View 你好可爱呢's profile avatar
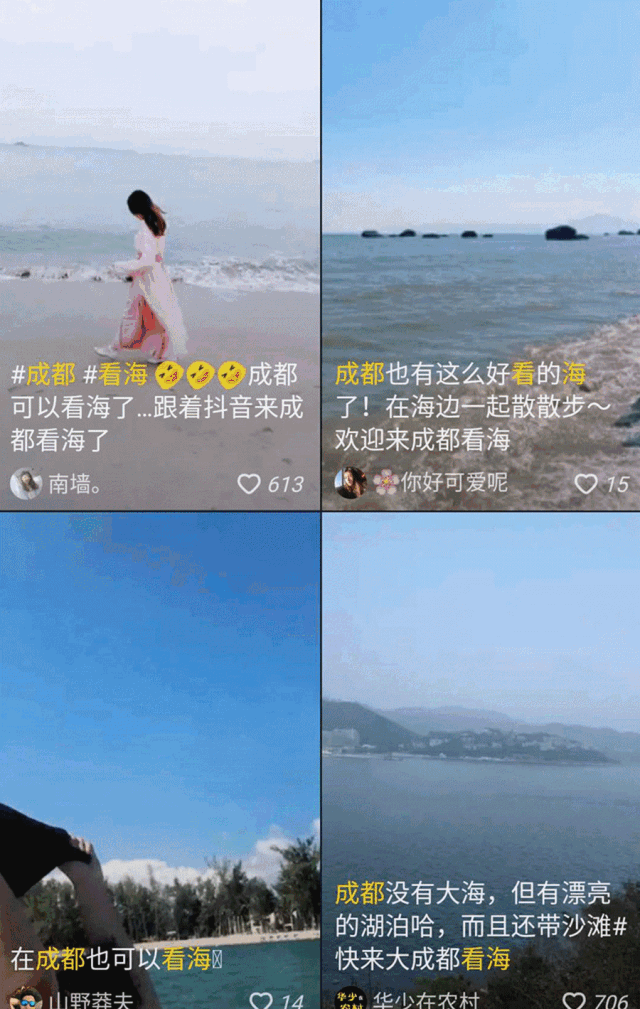This screenshot has width=640, height=1009. point(350,483)
